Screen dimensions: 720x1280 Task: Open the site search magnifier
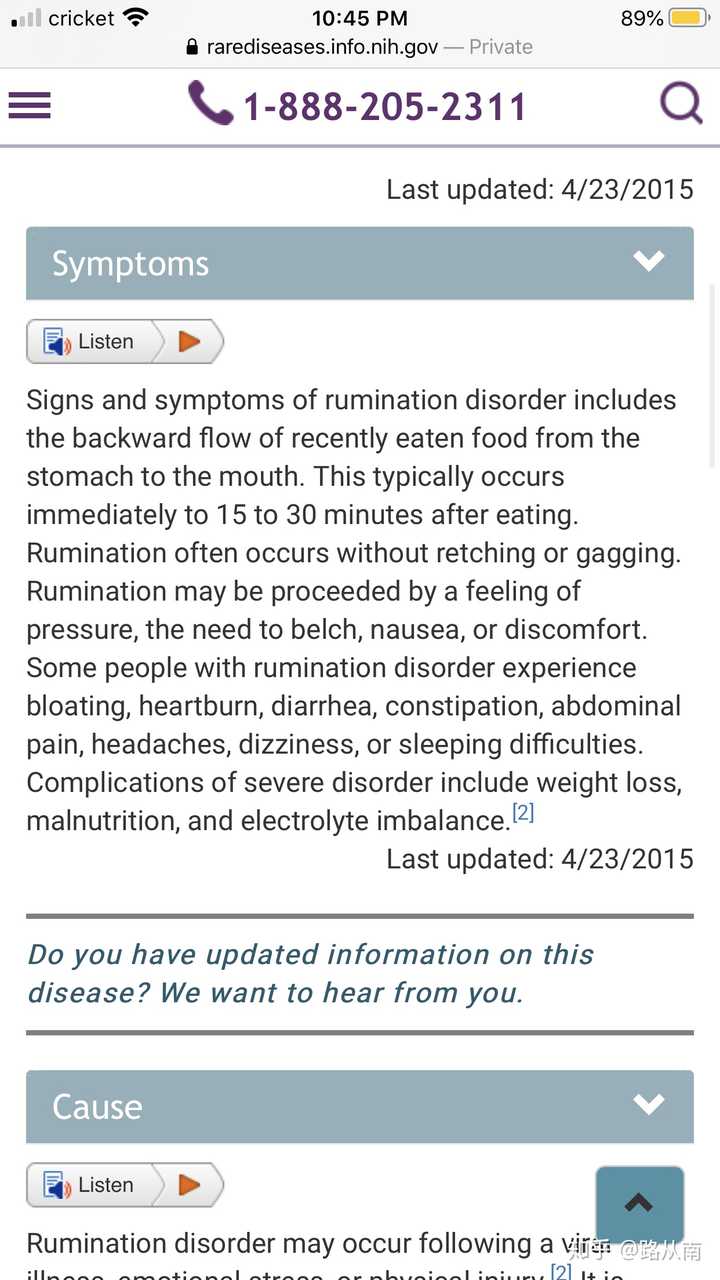click(681, 103)
